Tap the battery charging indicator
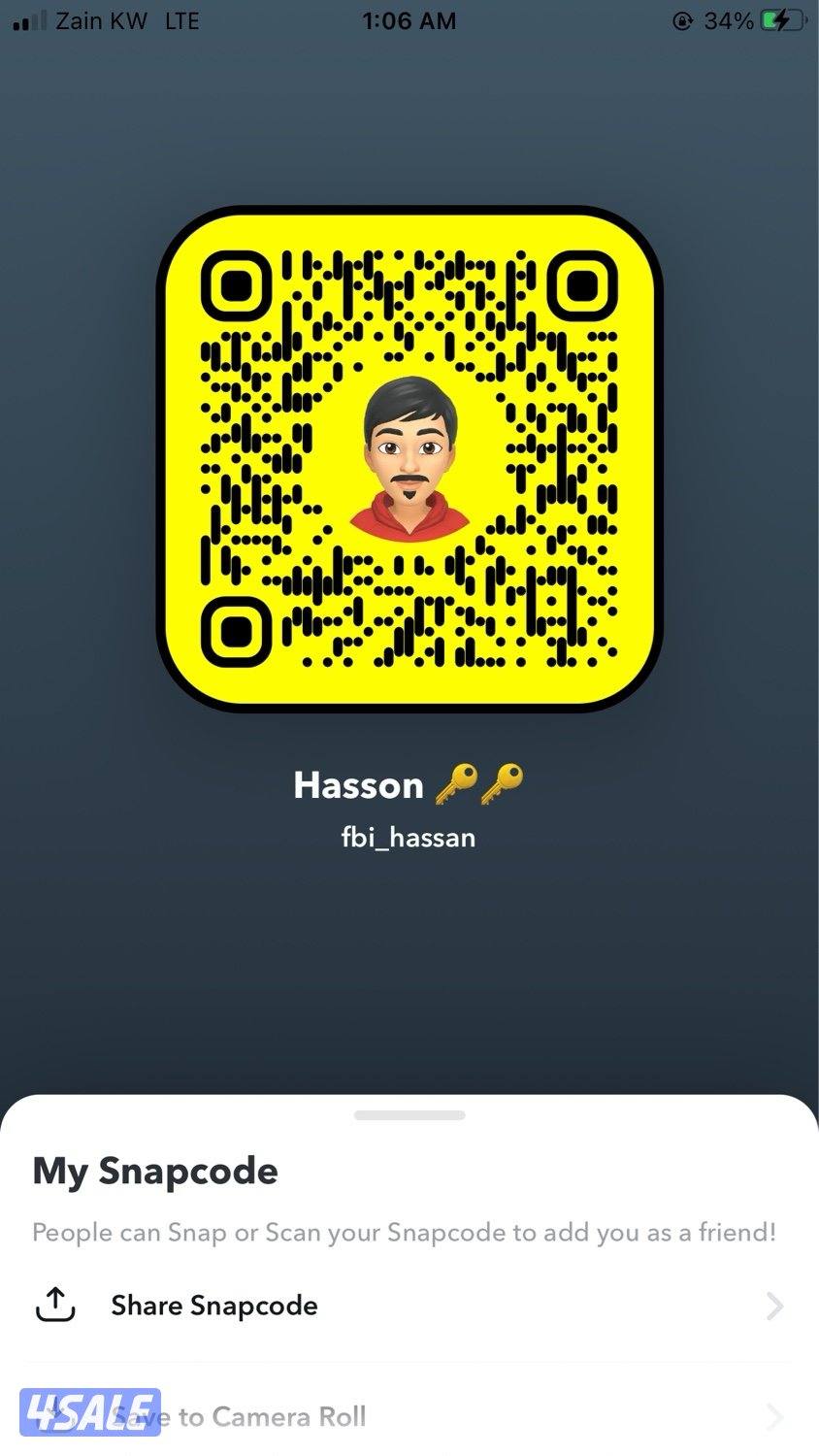The image size is (819, 1456). point(781,19)
